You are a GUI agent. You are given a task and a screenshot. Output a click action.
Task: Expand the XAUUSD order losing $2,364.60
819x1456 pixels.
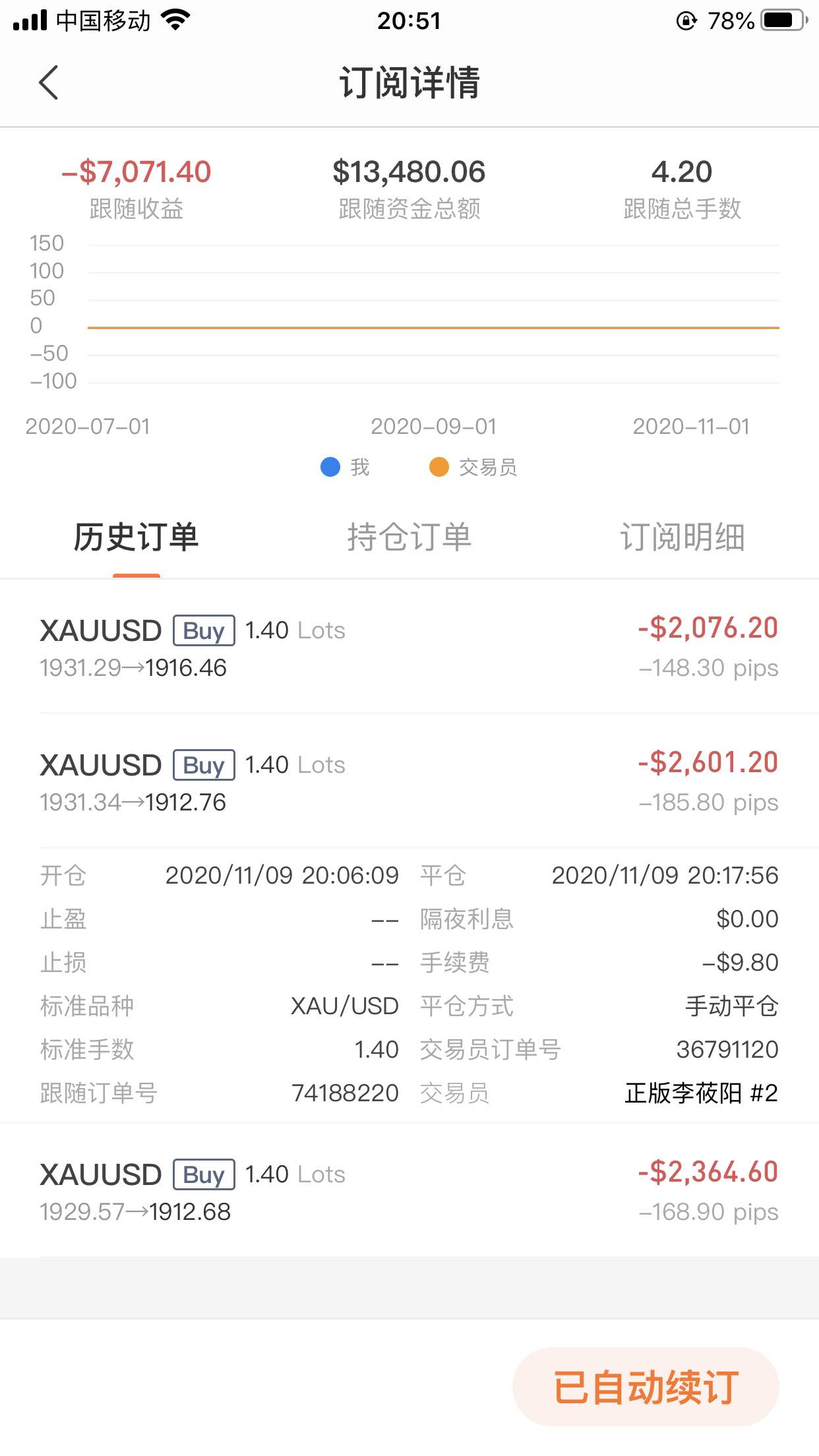click(409, 1191)
